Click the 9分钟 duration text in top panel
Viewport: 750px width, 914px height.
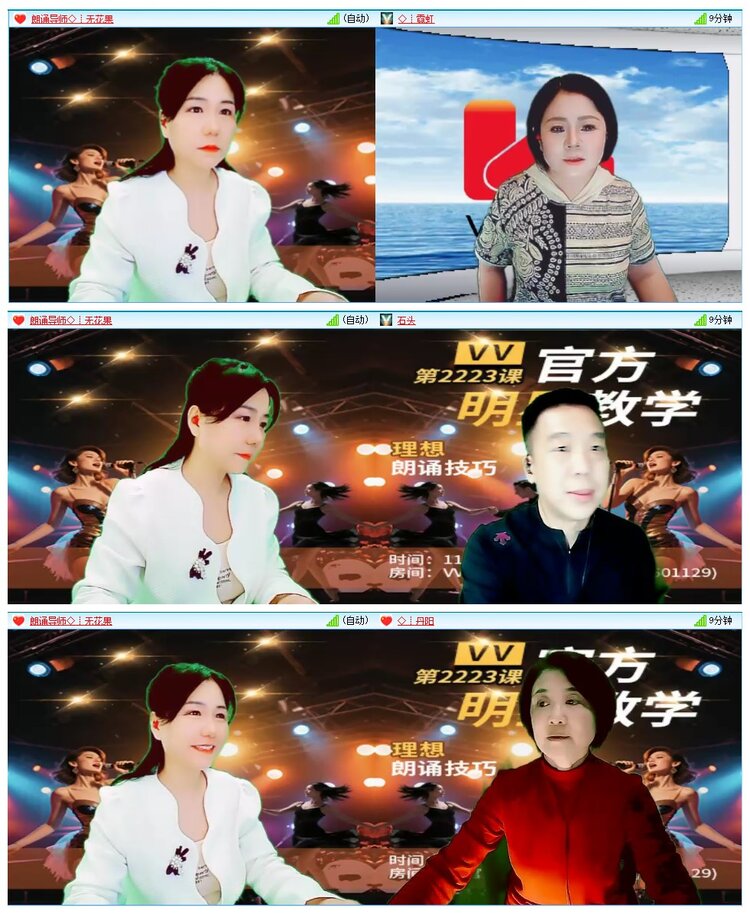(720, 17)
